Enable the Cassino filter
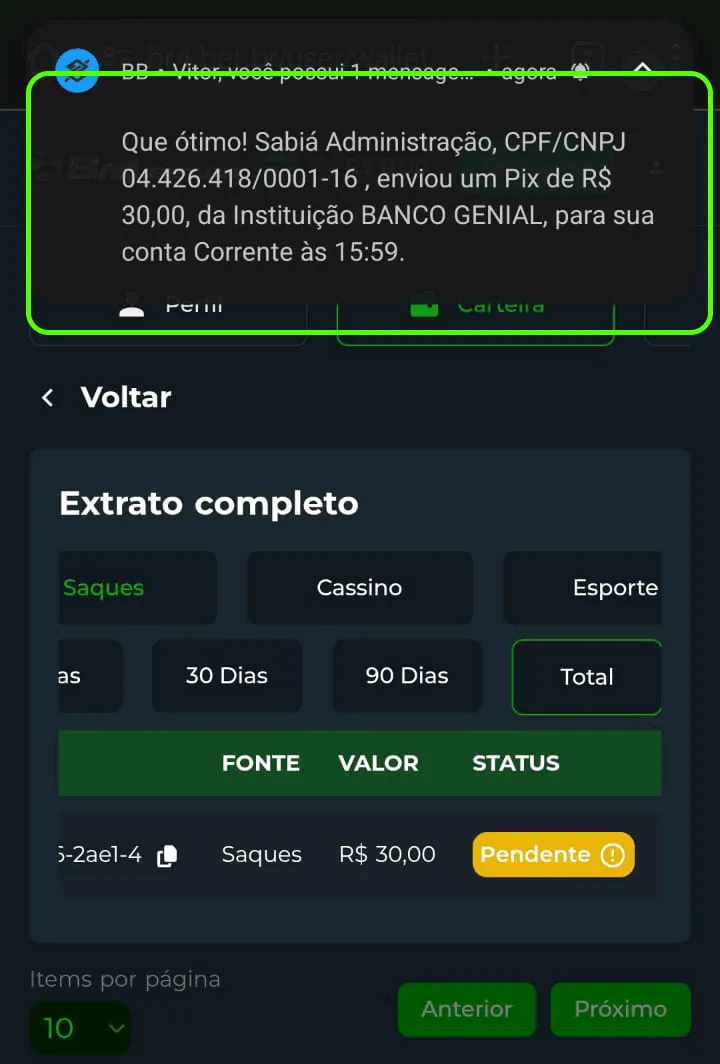The height and width of the screenshot is (1064, 720). [x=359, y=588]
